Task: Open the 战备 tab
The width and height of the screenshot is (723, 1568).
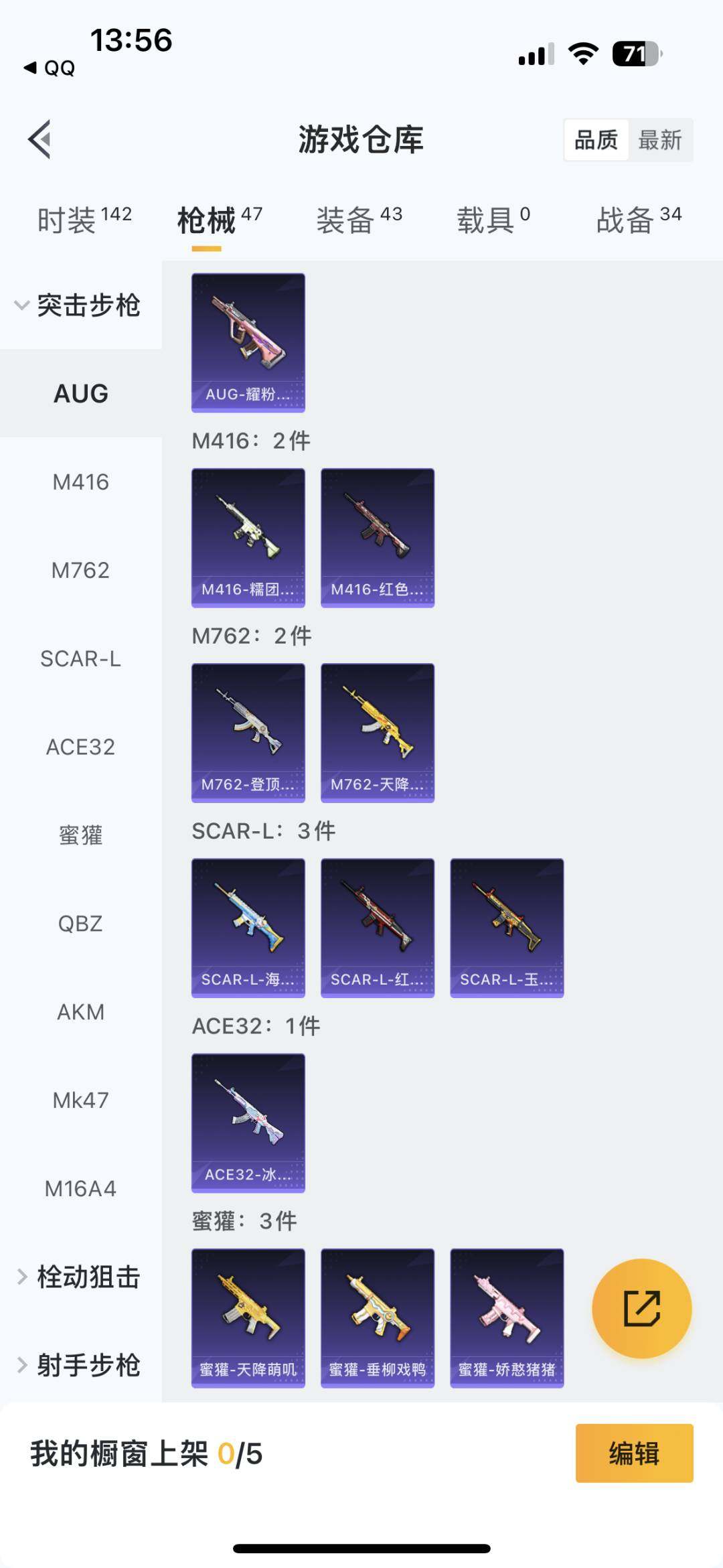Action: point(639,220)
